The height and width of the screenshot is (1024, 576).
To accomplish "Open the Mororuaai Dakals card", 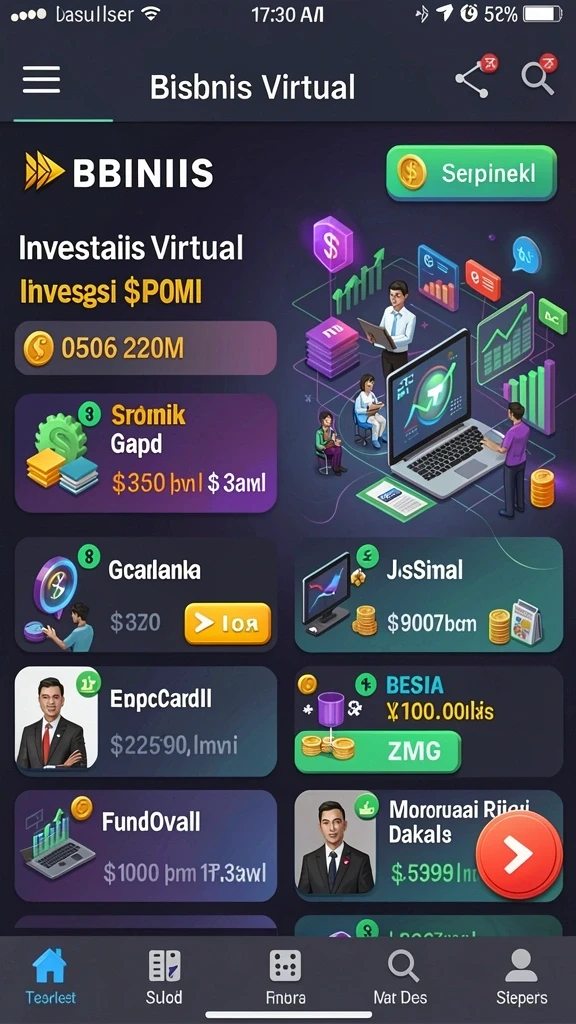I will click(428, 846).
